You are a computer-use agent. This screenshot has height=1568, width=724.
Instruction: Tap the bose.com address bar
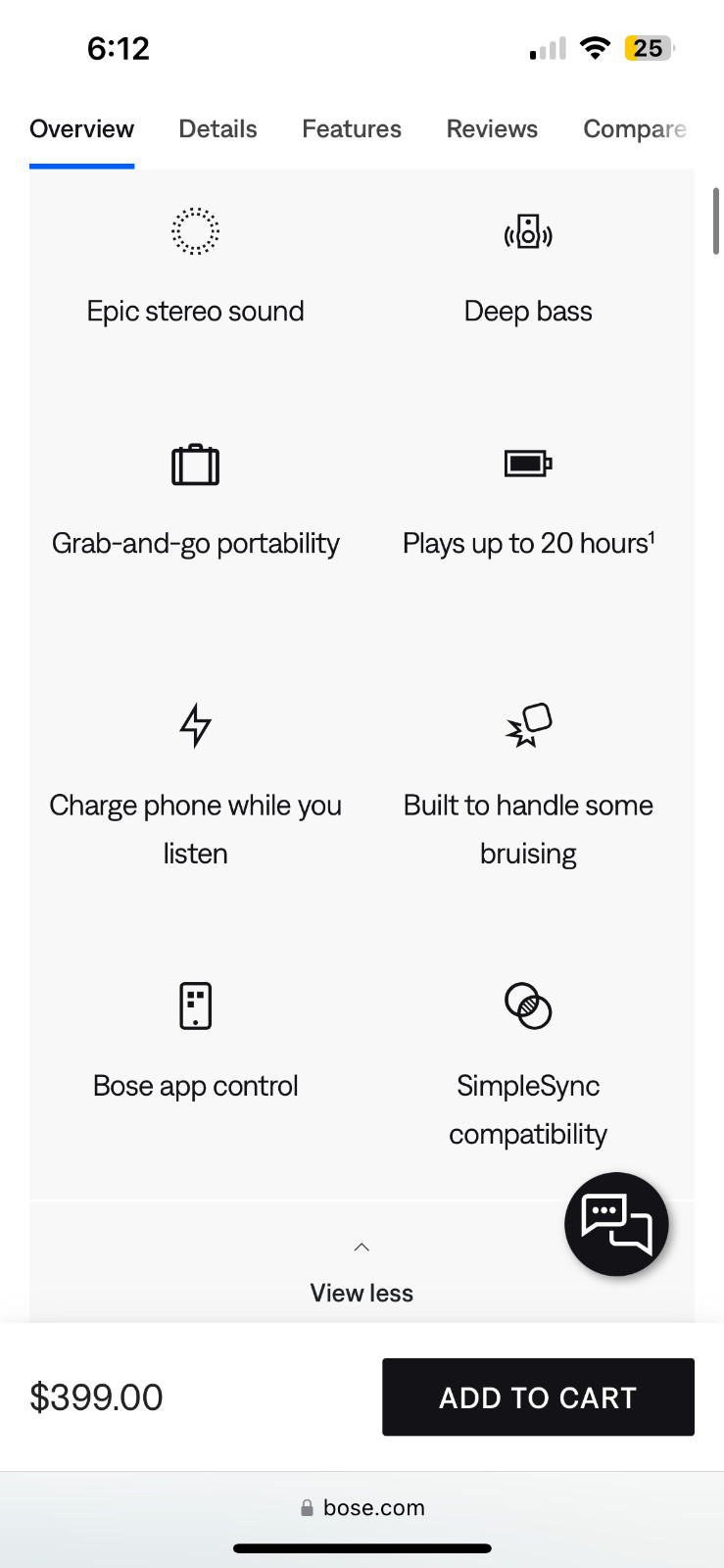(362, 1507)
